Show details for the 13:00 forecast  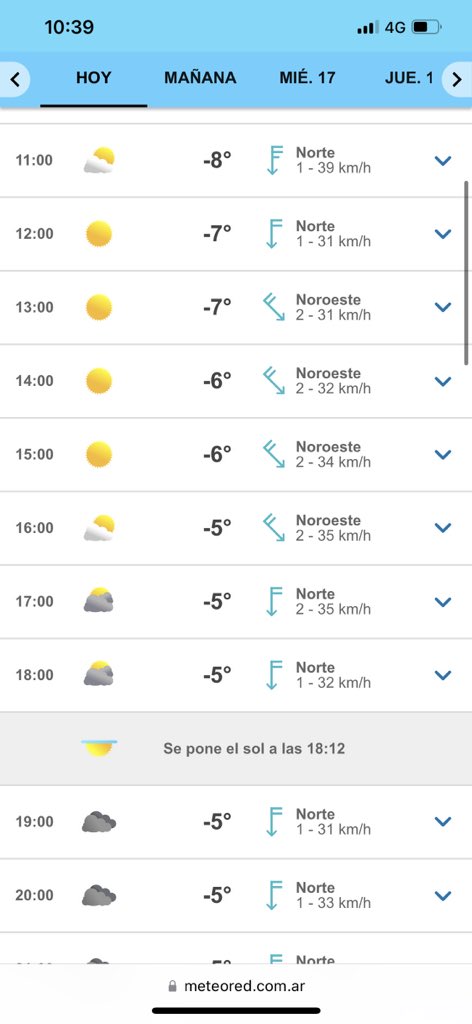point(443,308)
